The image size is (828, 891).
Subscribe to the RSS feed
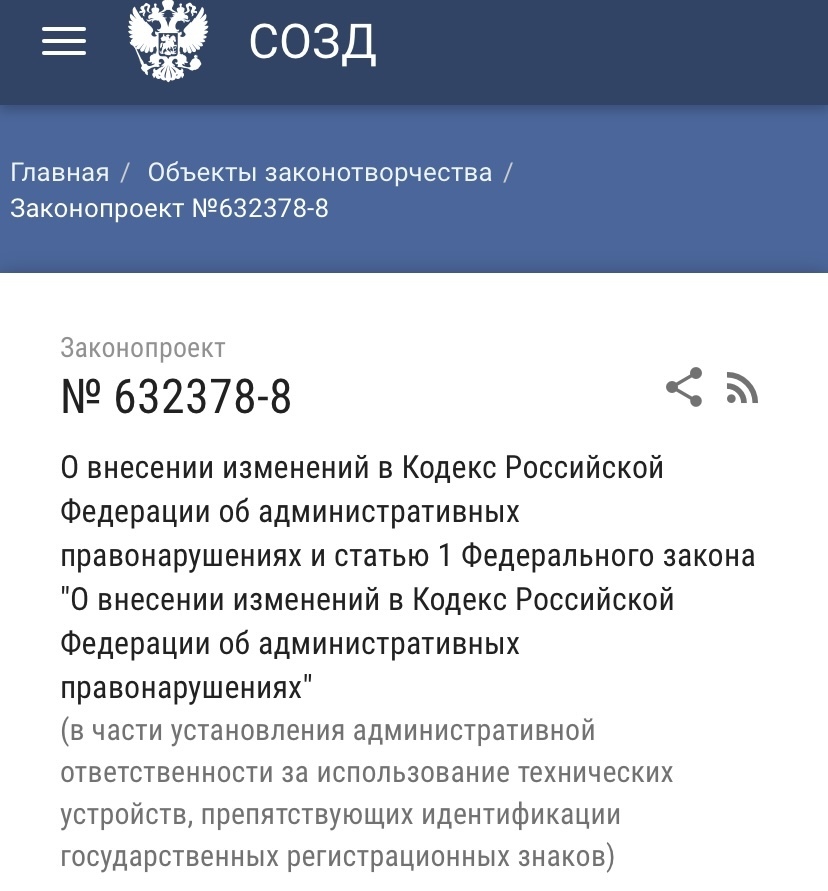point(742,388)
